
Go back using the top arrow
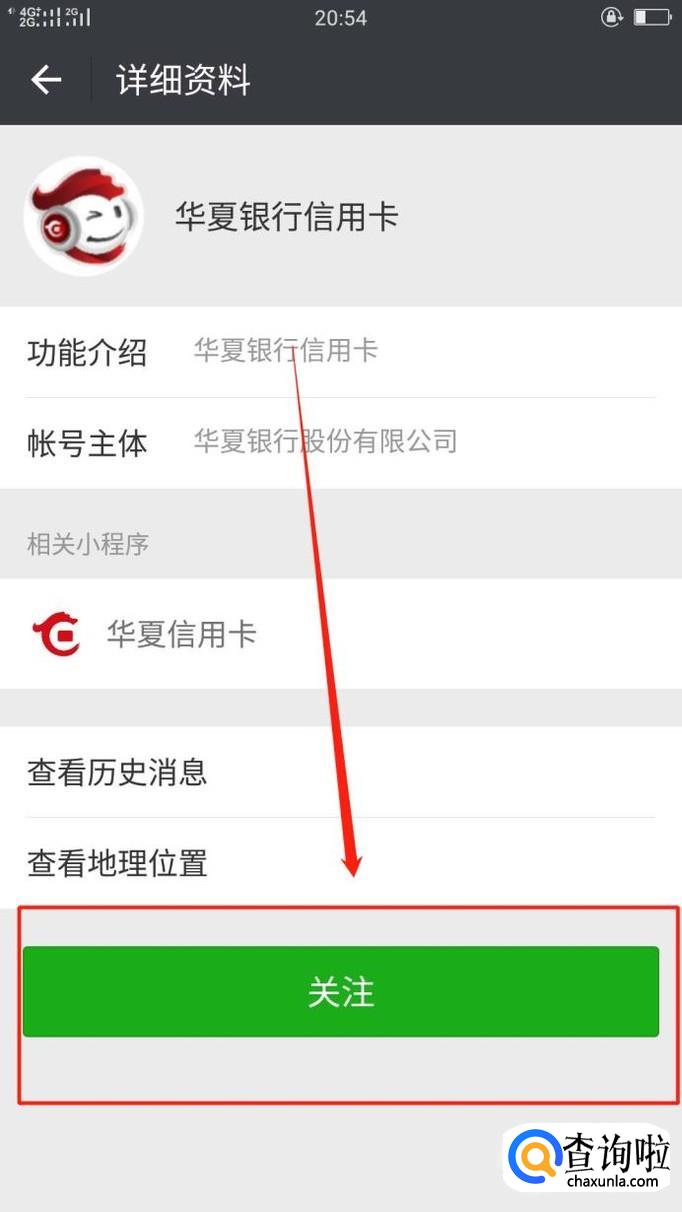click(46, 80)
